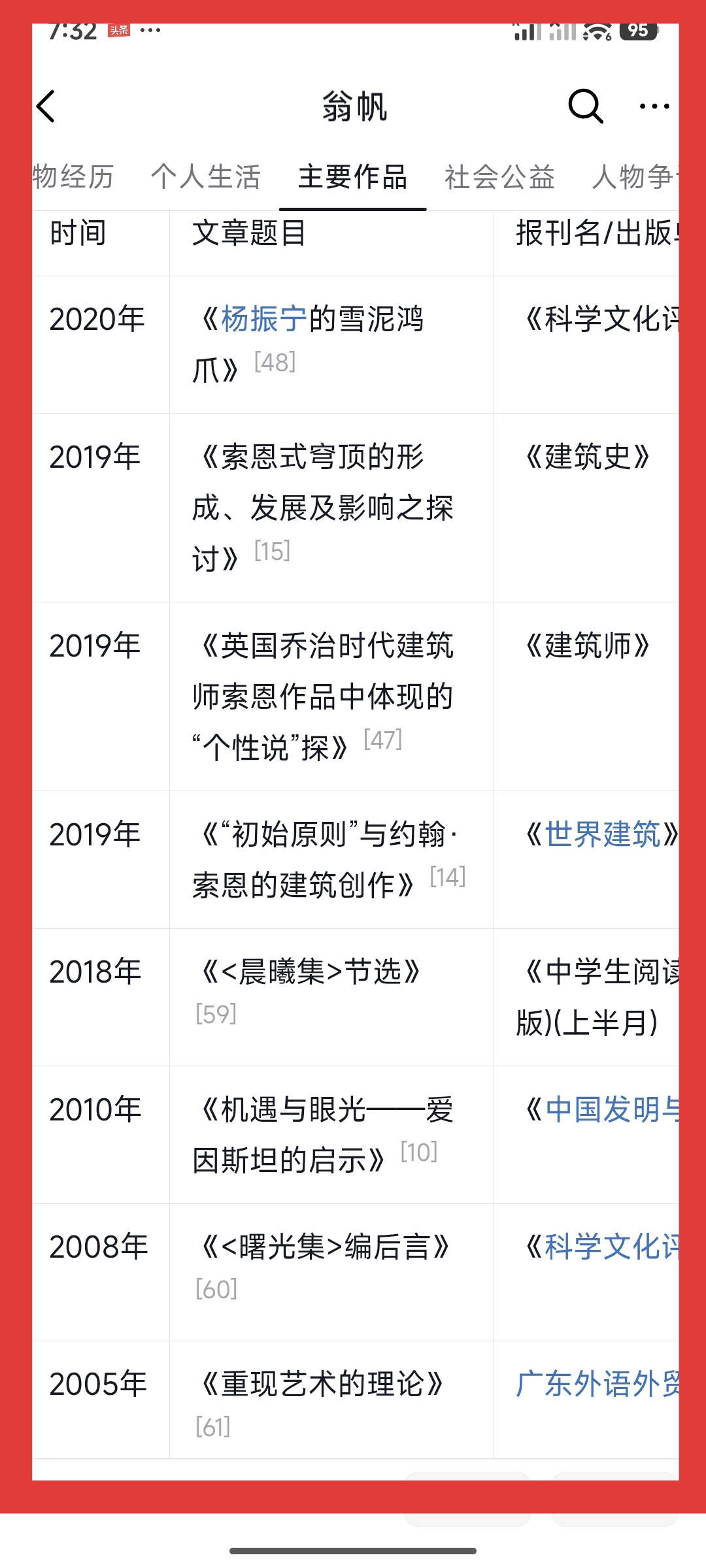706x1568 pixels.
Task: Open citation reference [48]
Action: pos(275,362)
